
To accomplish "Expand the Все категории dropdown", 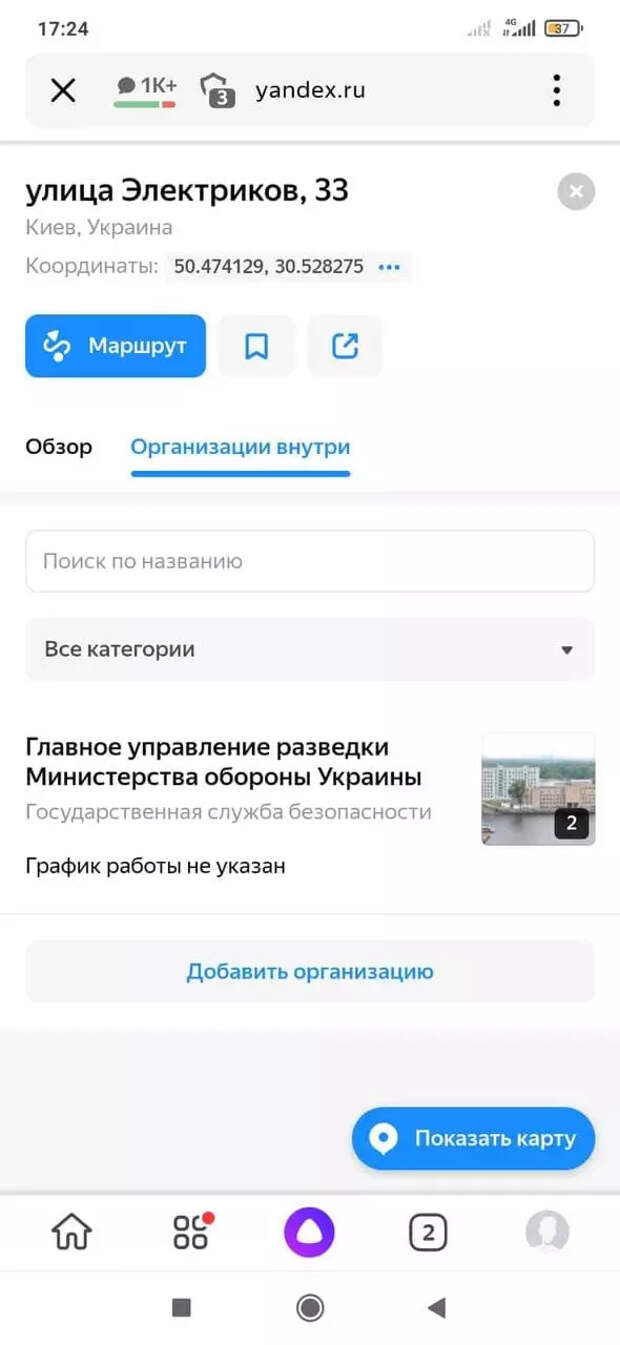I will pyautogui.click(x=310, y=650).
